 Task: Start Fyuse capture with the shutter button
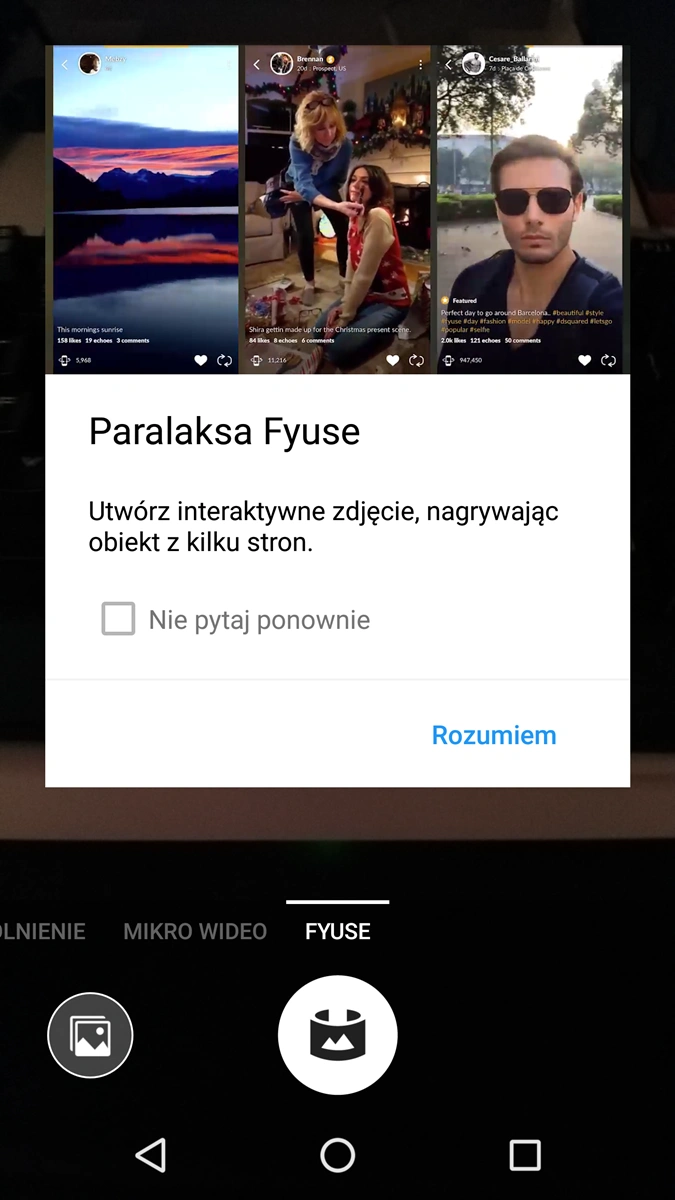point(338,1035)
